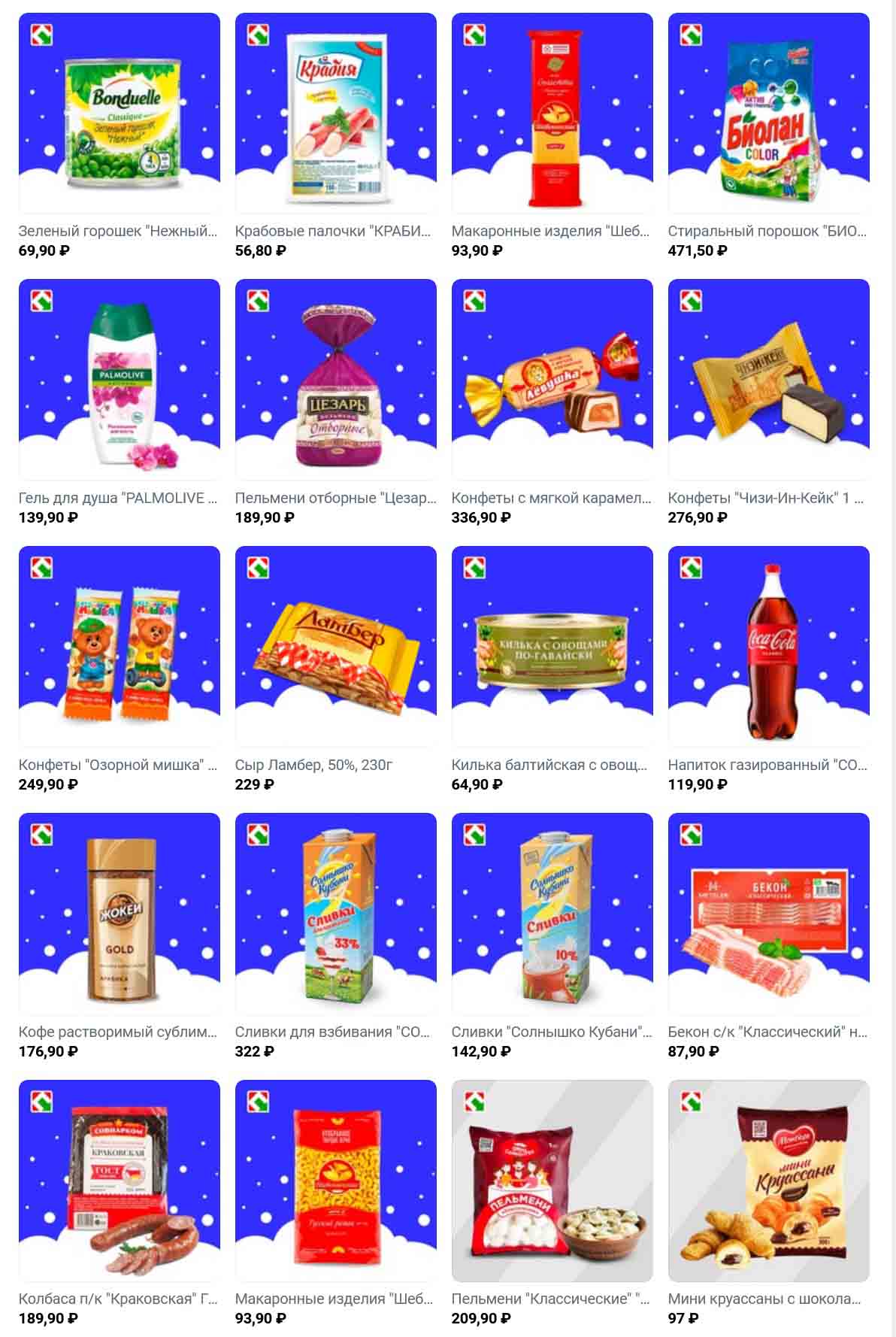Select the Ламбер cheese 230g tile
Viewport: 896px width, 1337px height.
click(x=336, y=647)
